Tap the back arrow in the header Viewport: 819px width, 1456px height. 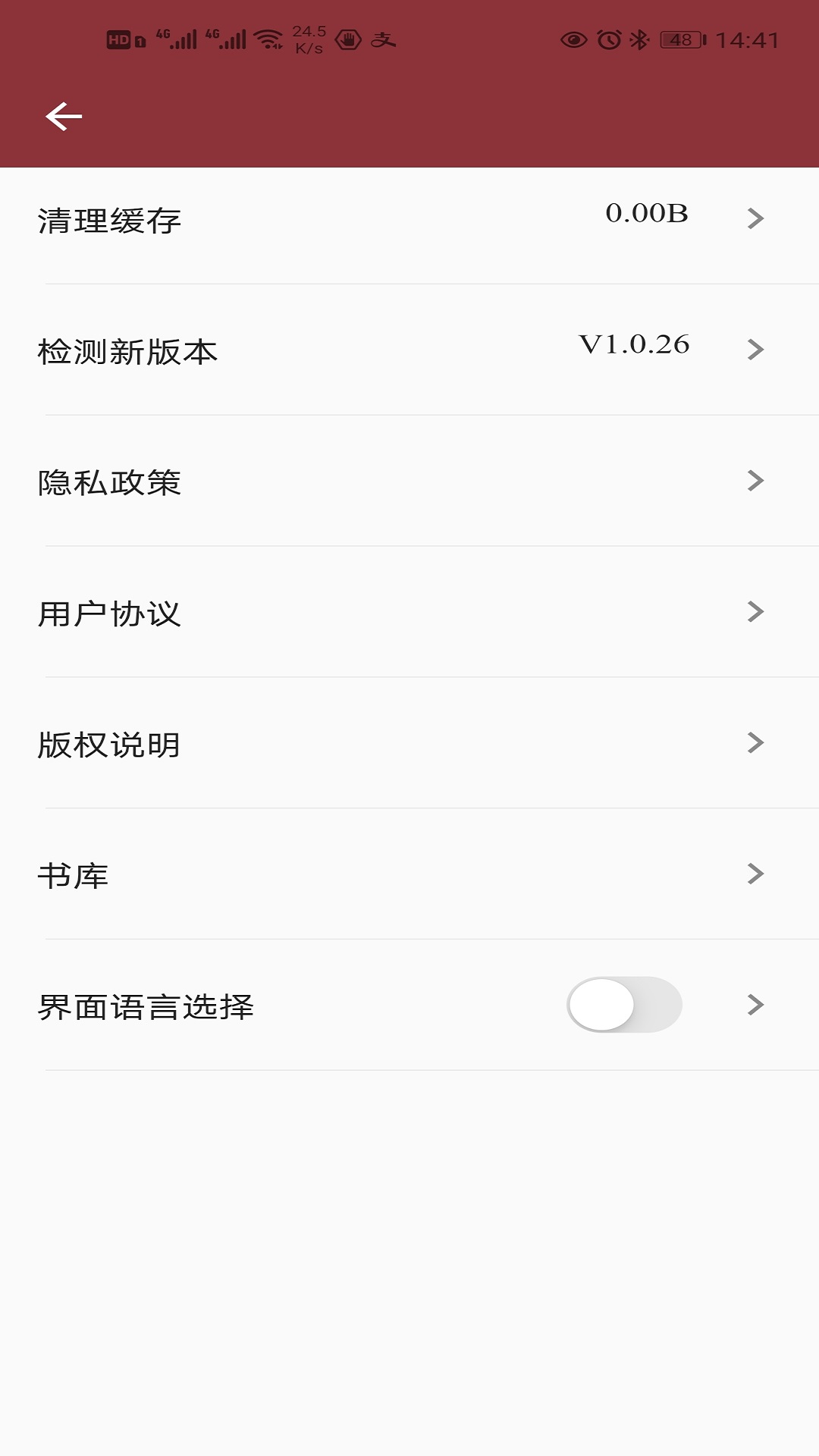(64, 115)
